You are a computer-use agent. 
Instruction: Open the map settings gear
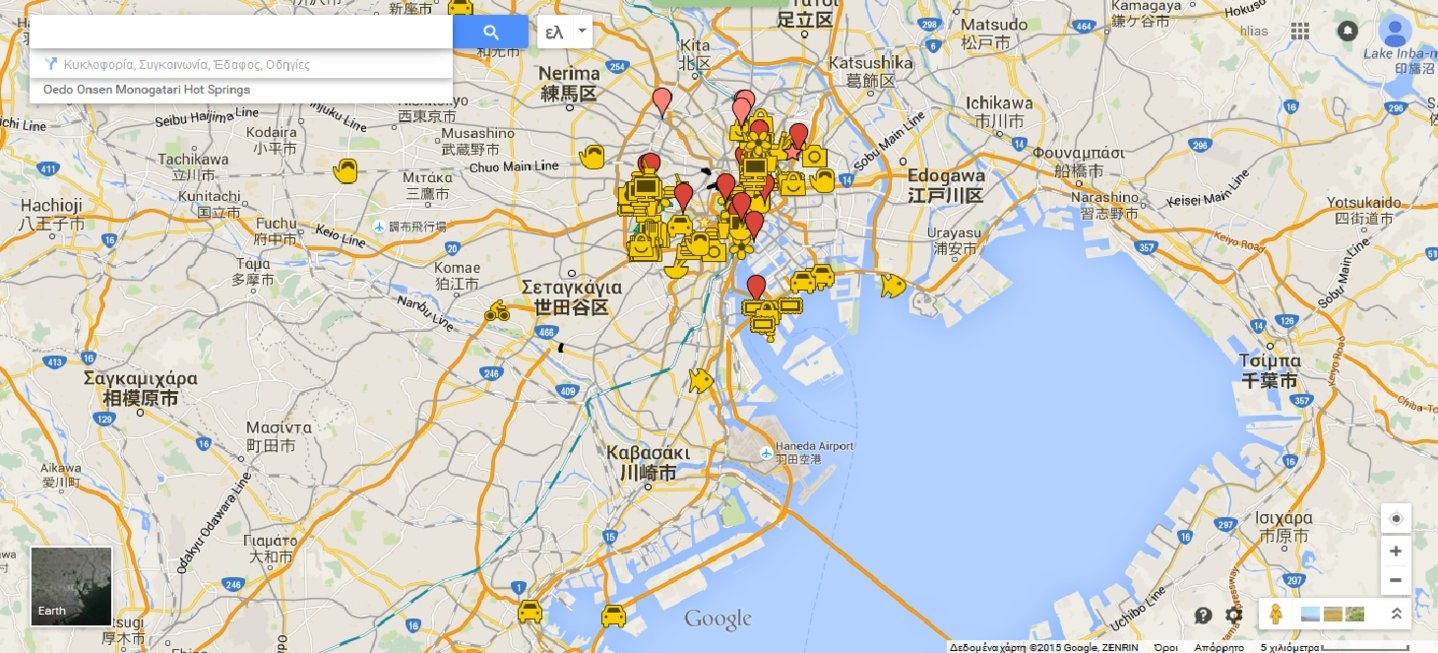coord(1234,615)
